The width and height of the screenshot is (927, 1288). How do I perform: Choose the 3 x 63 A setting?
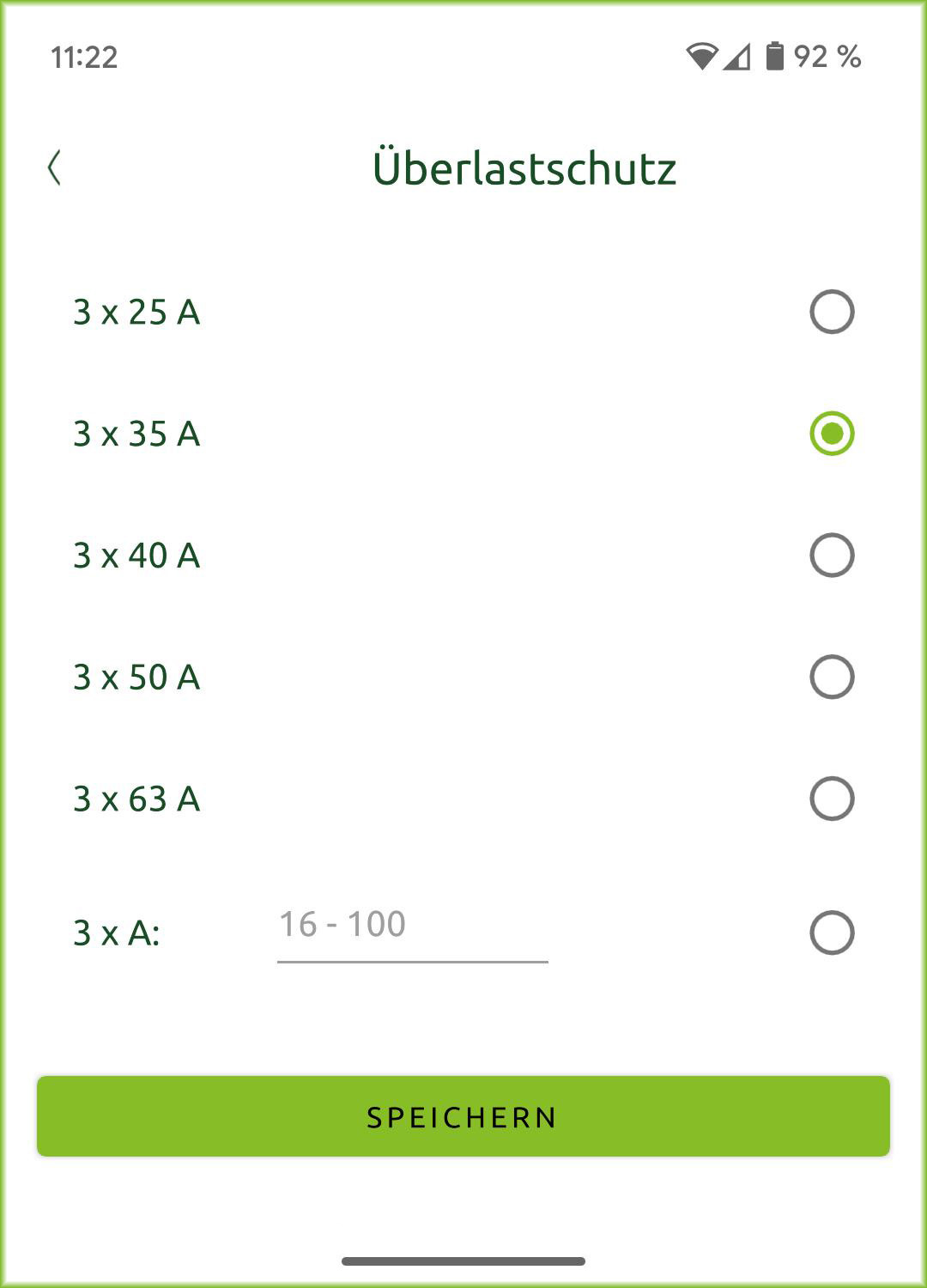click(831, 799)
